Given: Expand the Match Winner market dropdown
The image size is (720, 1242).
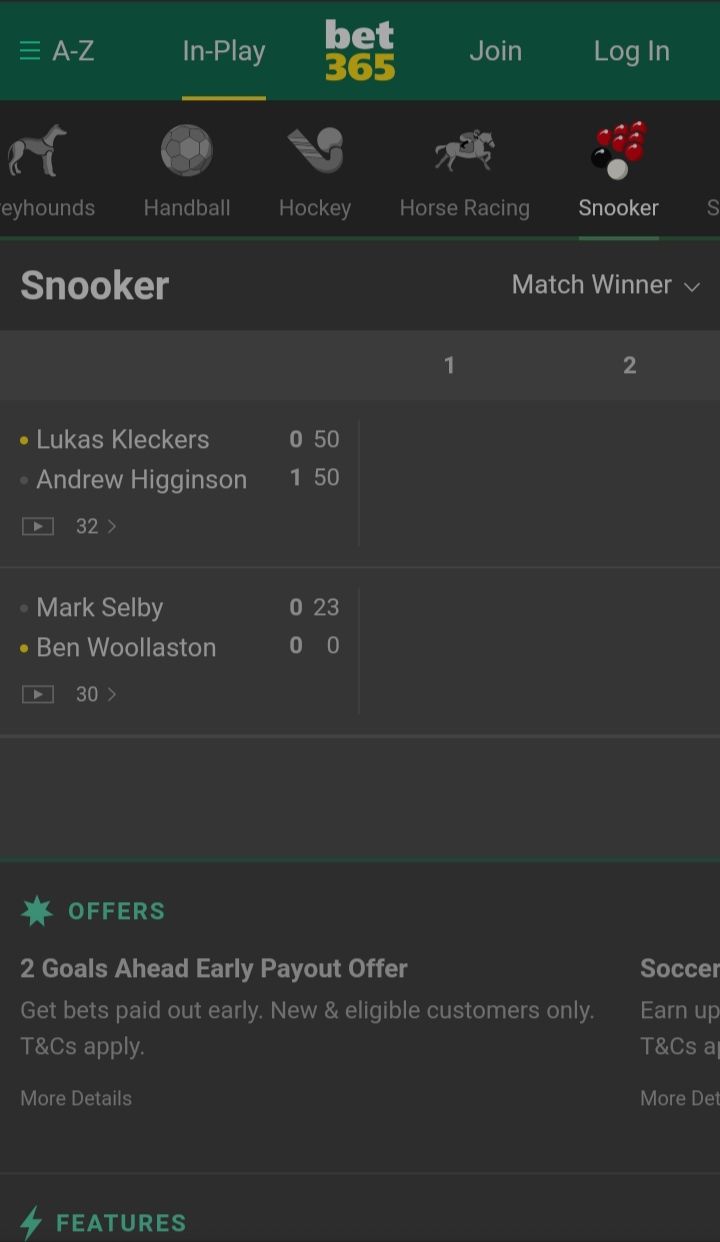Looking at the screenshot, I should pyautogui.click(x=605, y=285).
